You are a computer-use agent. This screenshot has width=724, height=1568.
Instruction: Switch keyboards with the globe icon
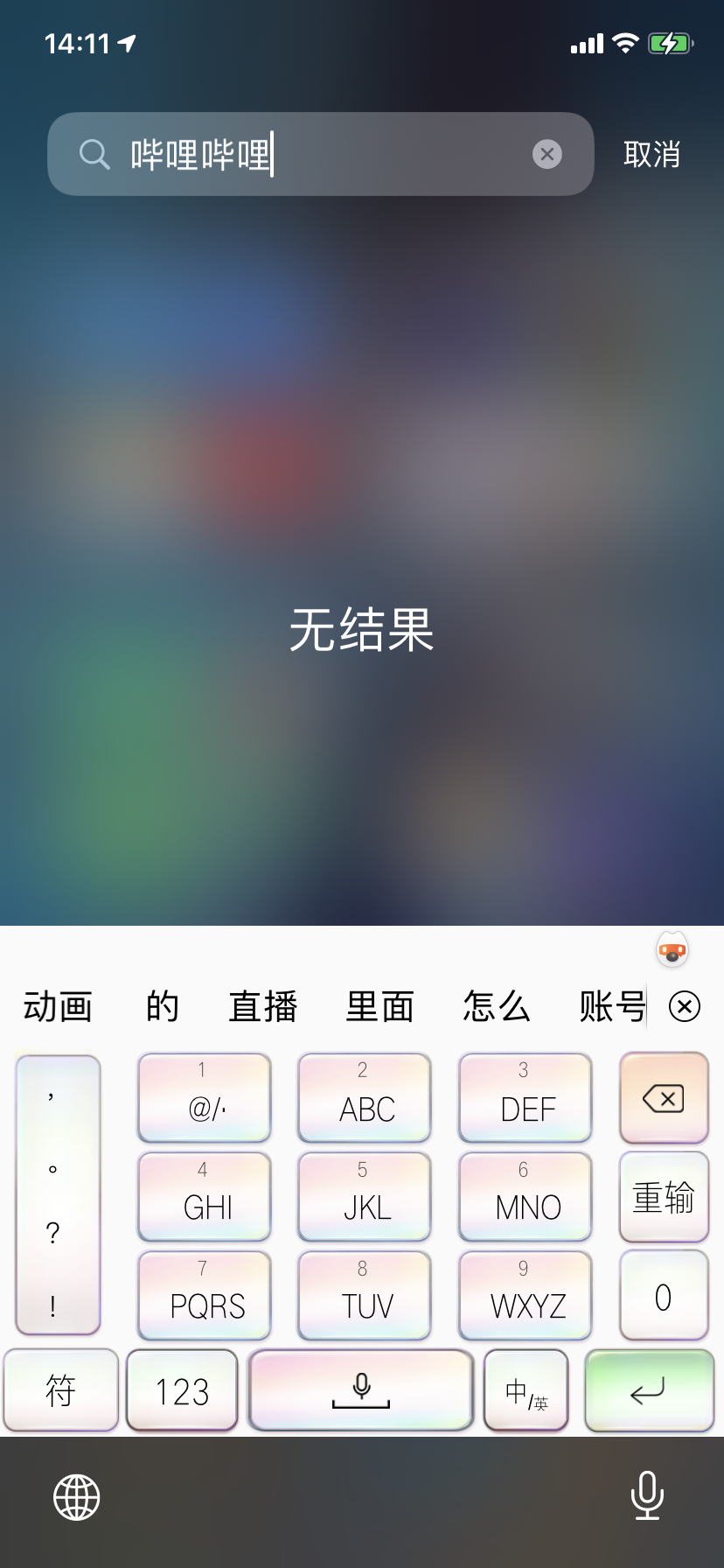point(77,1497)
